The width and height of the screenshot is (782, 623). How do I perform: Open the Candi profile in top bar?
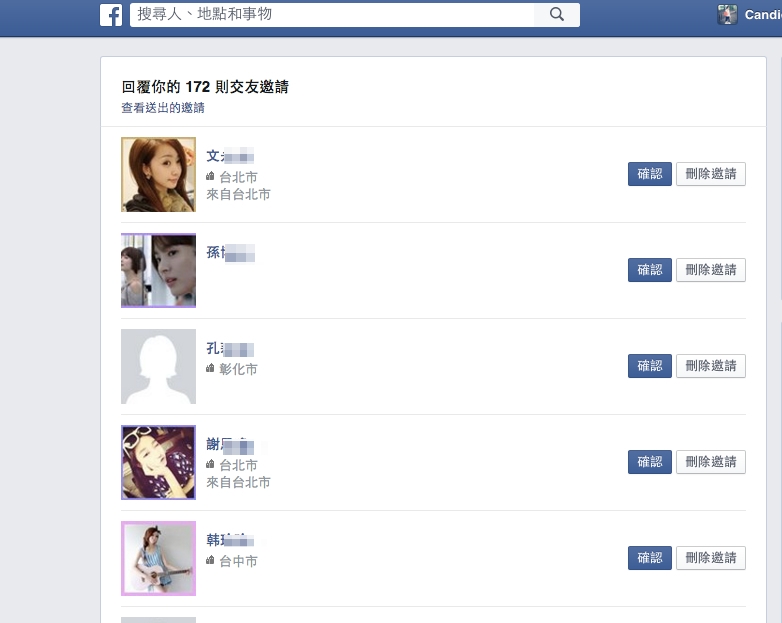point(750,15)
